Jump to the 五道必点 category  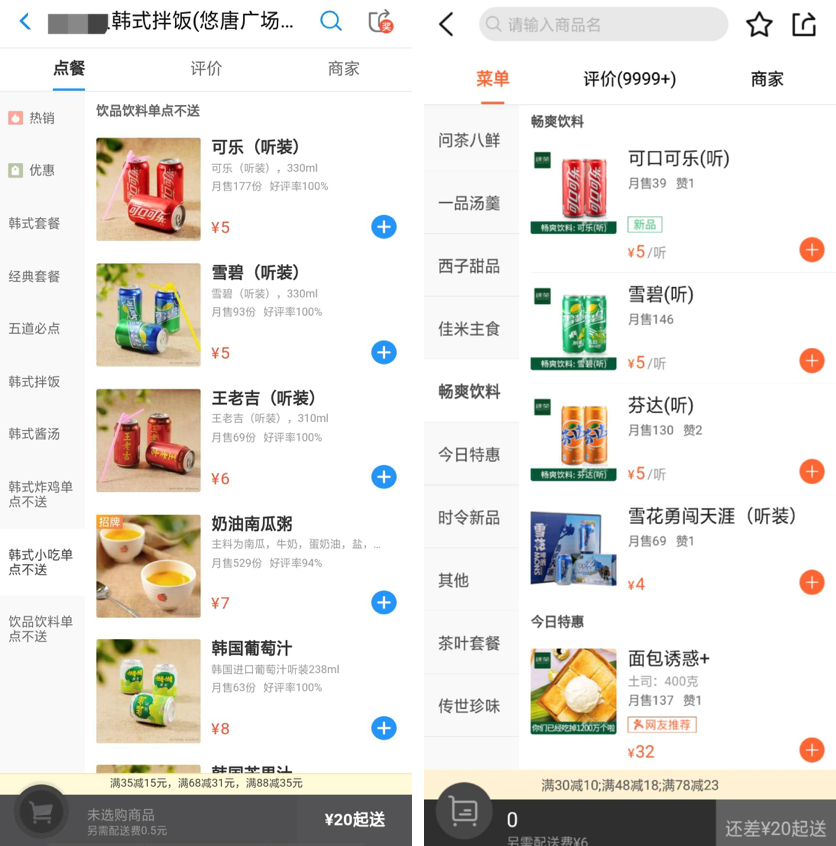tap(35, 328)
